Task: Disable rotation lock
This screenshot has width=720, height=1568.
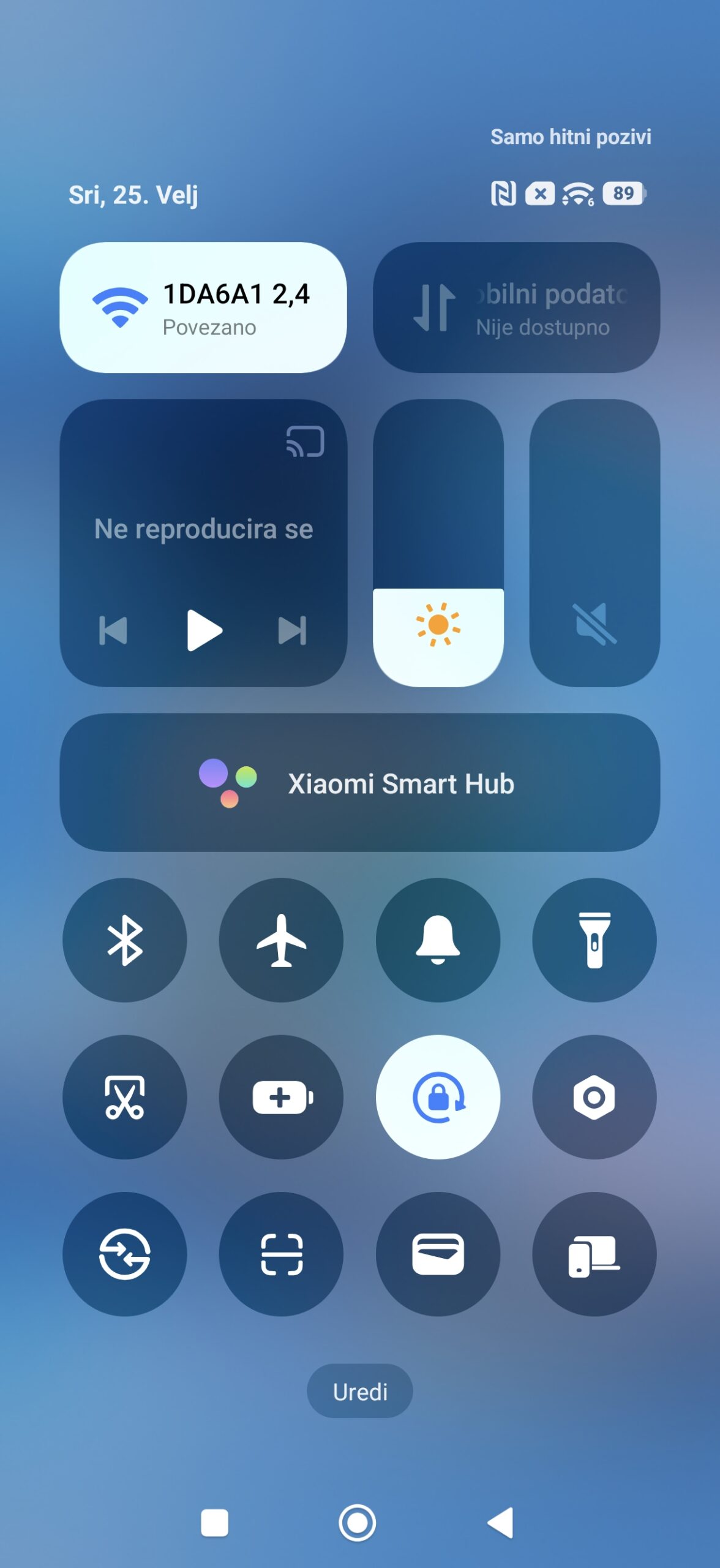Action: coord(438,1097)
